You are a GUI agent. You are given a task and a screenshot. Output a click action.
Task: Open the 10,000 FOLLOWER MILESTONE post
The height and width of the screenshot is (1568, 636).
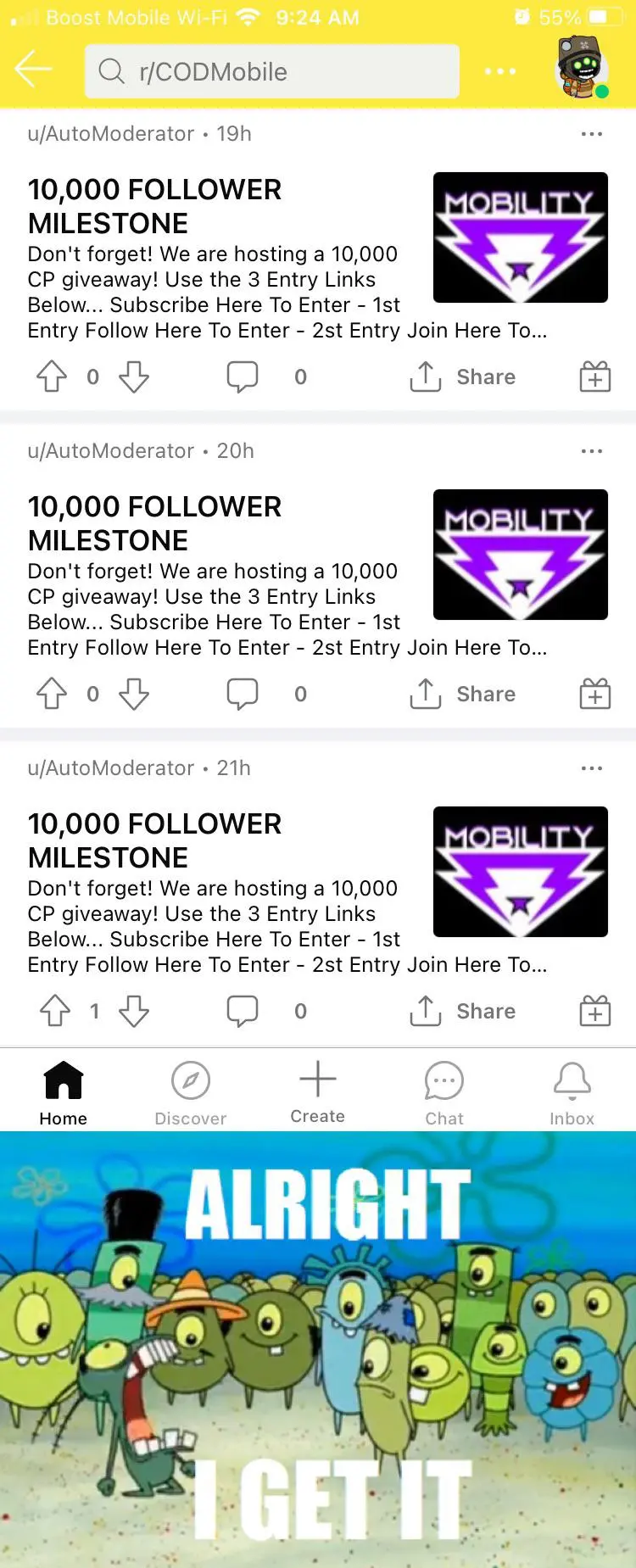coord(155,206)
